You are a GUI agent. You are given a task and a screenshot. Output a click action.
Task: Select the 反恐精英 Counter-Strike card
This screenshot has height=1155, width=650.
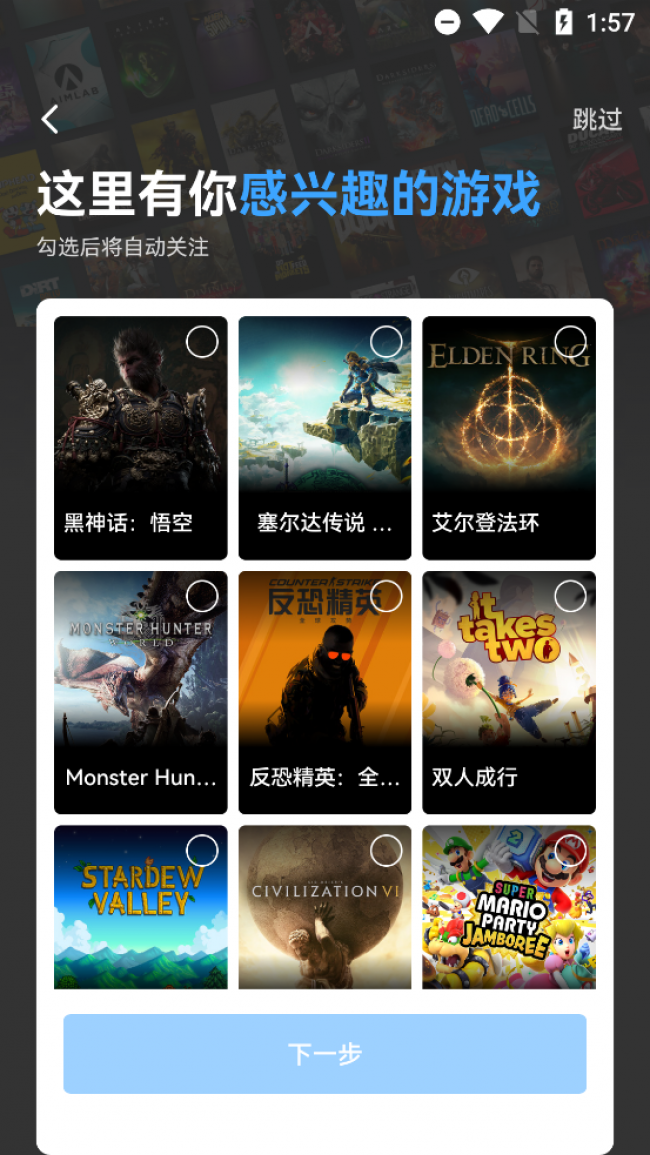386,596
